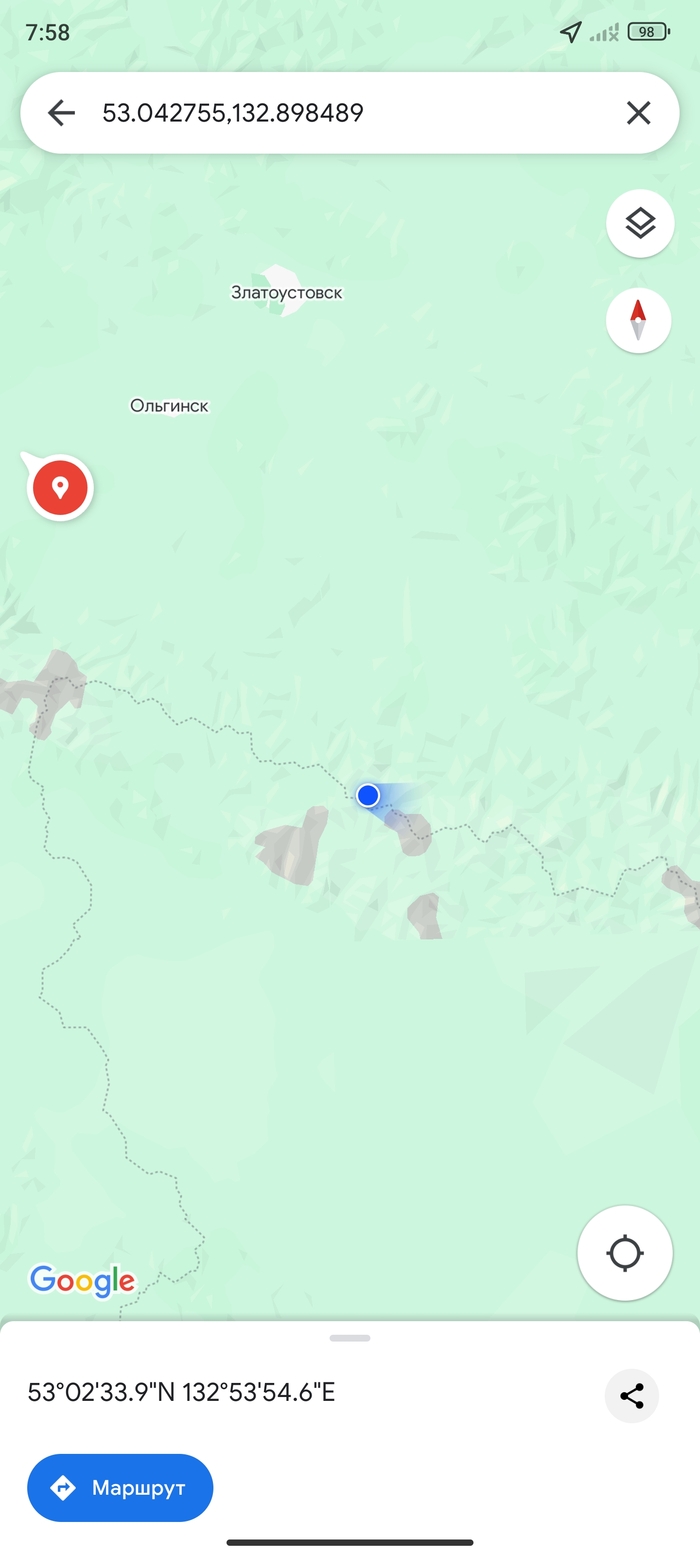Share the pinned coordinates
The image size is (700, 1556).
(x=631, y=1396)
